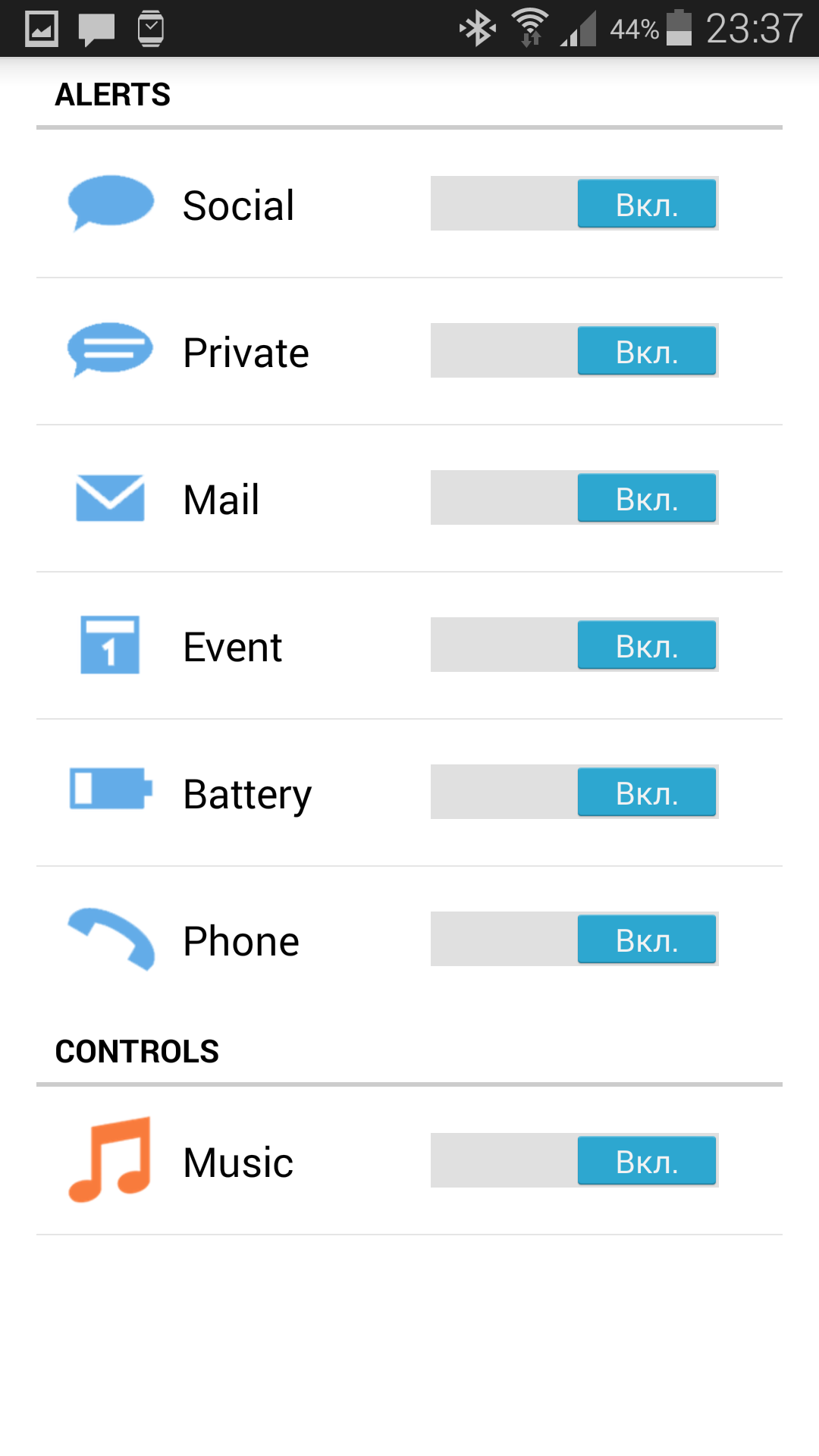819x1456 pixels.
Task: Turn off Phone alerts switch
Action: coord(574,939)
